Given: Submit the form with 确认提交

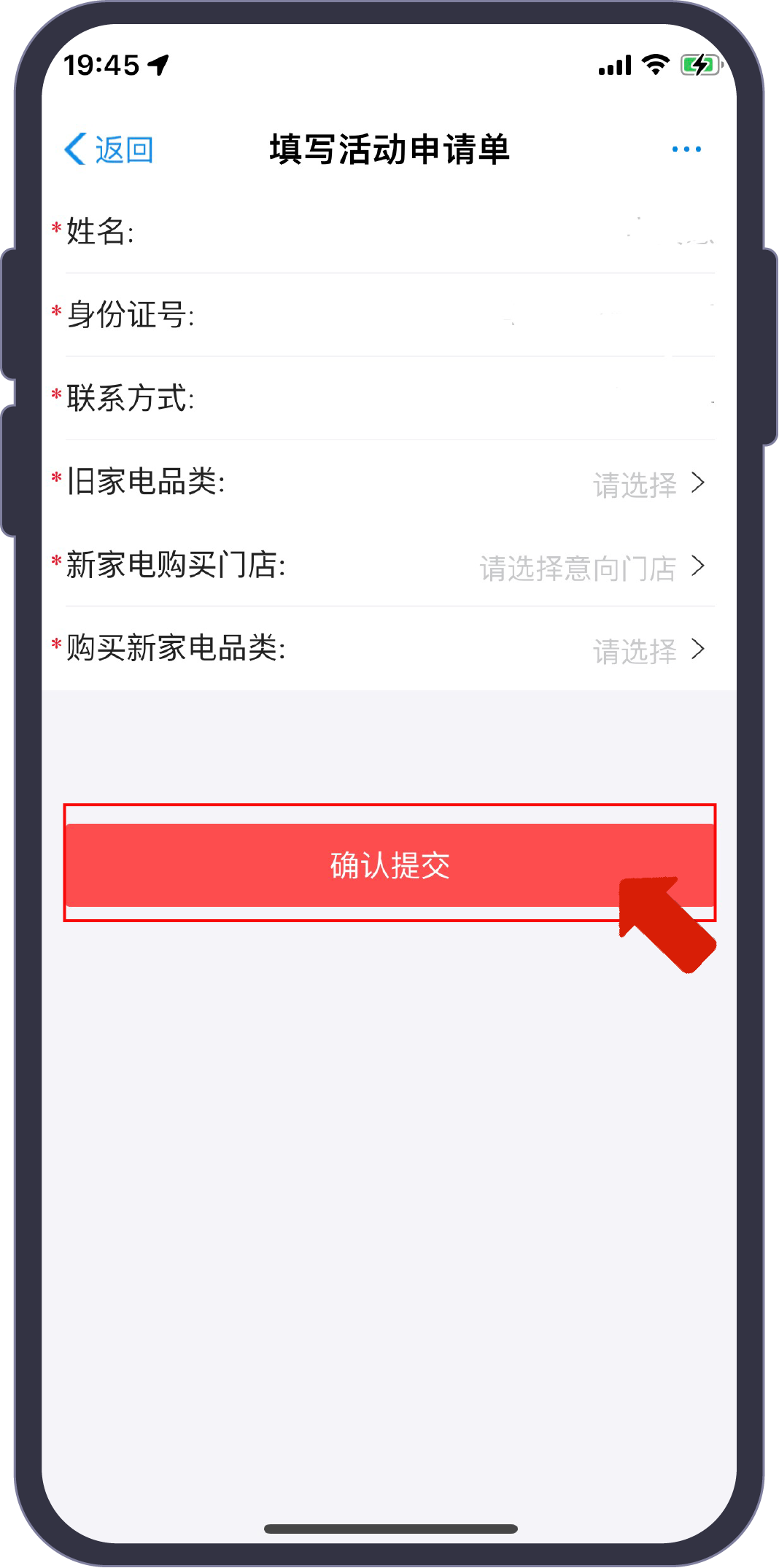Looking at the screenshot, I should point(389,865).
